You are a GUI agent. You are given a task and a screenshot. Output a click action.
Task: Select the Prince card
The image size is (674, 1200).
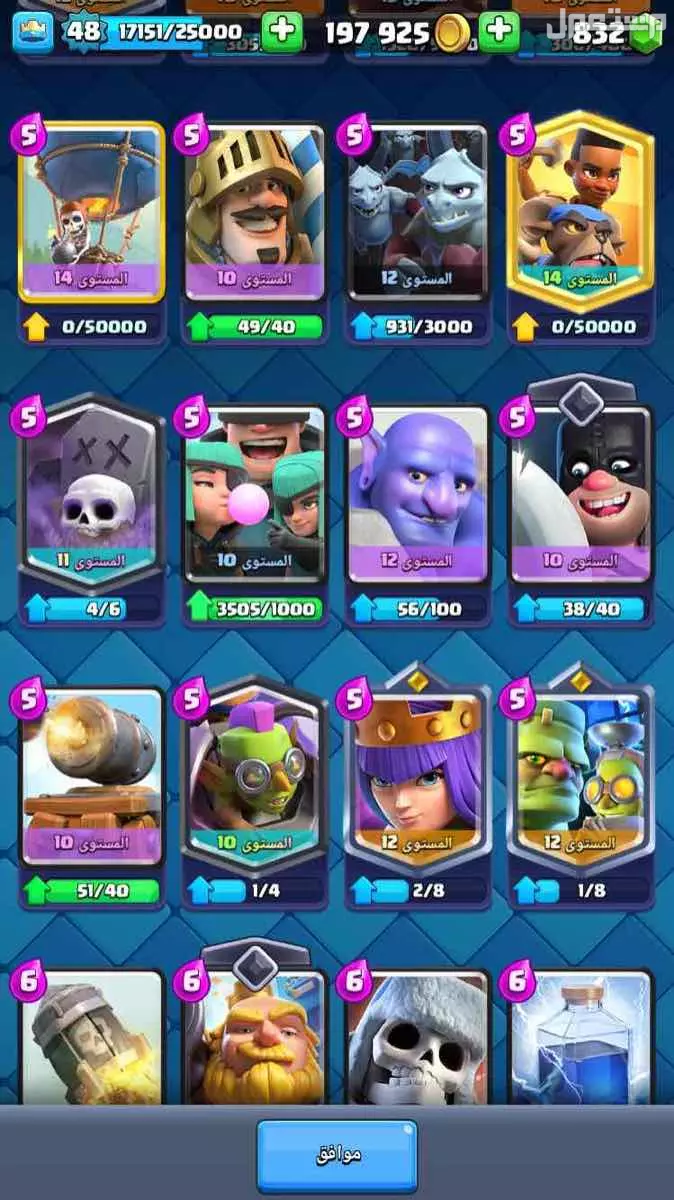click(255, 215)
